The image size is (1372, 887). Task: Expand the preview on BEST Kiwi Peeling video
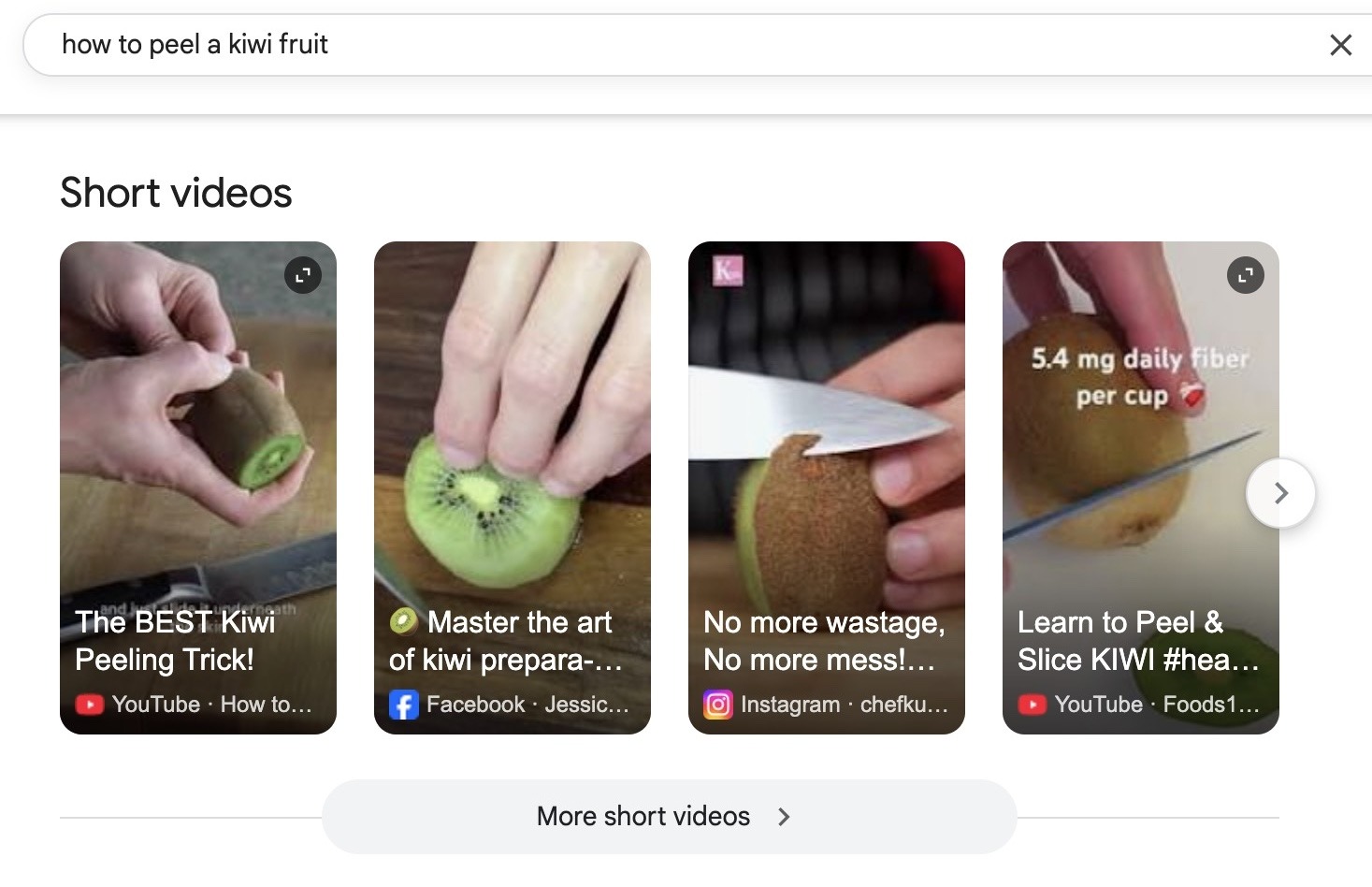302,275
